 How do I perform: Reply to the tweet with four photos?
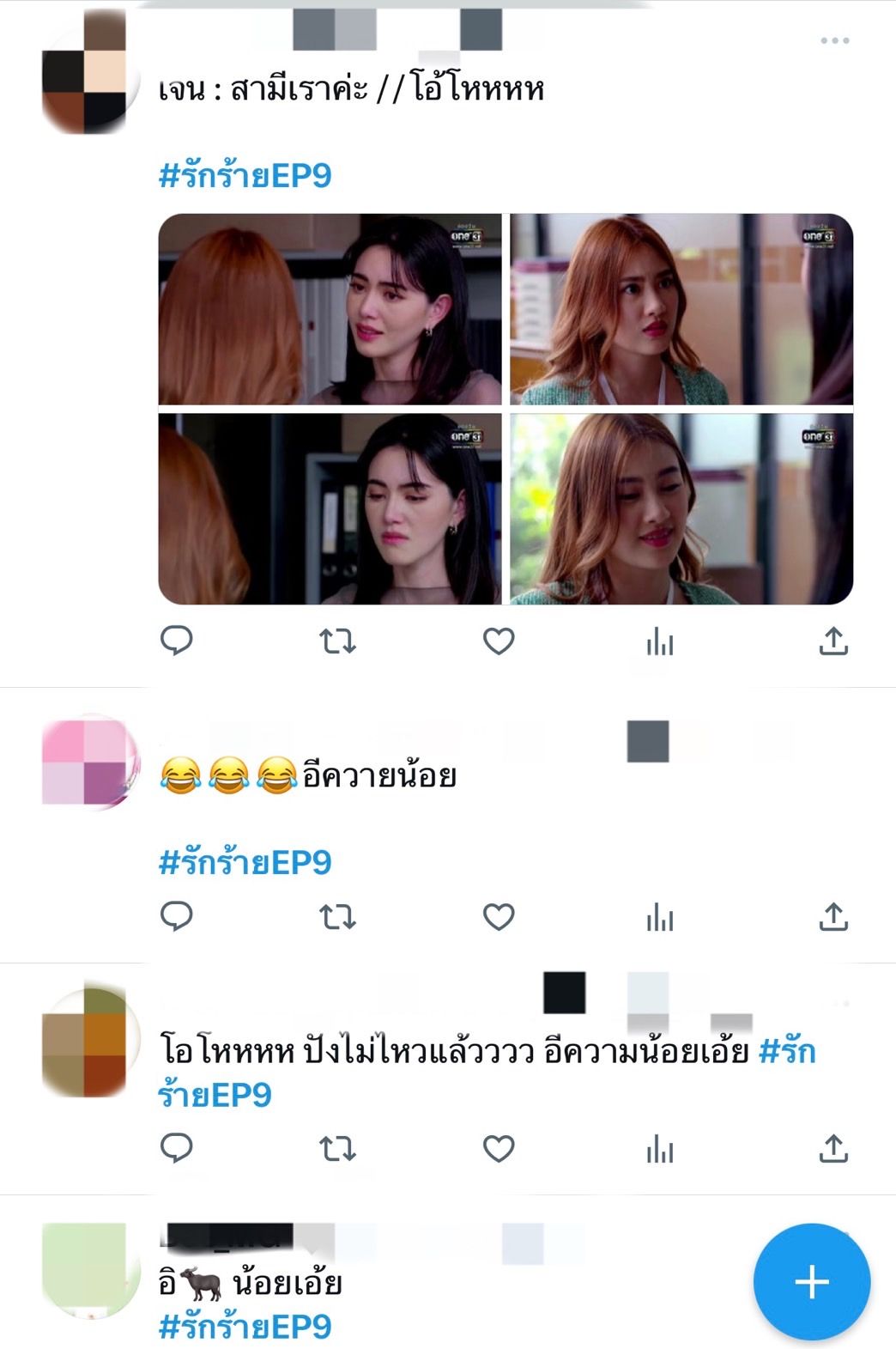point(177,641)
